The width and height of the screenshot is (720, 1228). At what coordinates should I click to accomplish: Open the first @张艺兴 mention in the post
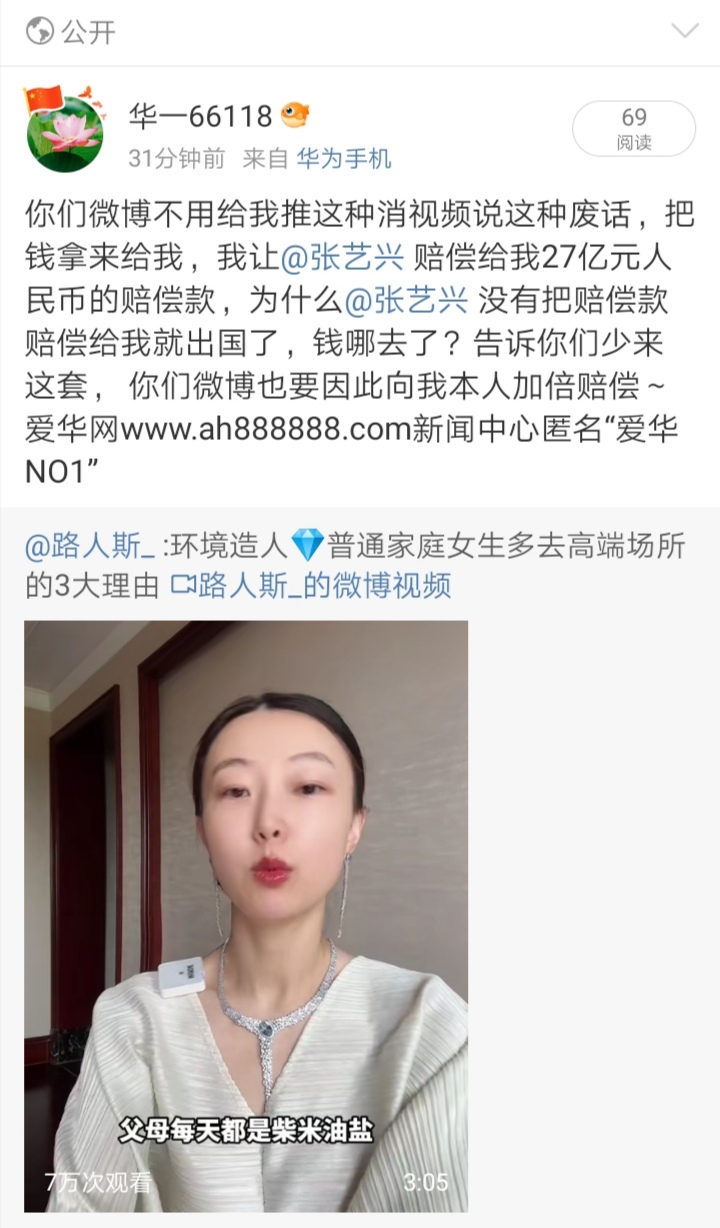point(343,257)
